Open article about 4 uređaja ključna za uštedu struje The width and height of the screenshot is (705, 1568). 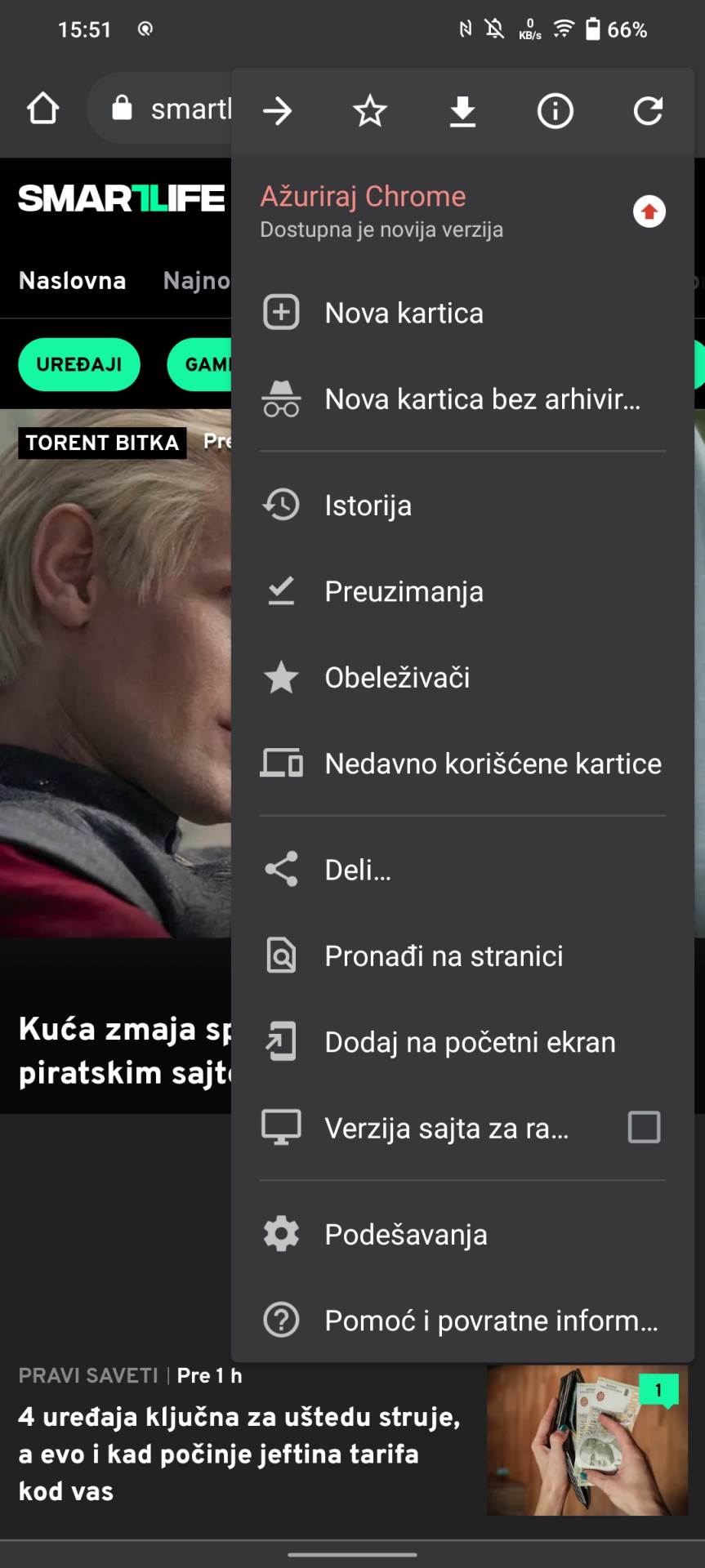tap(239, 1454)
